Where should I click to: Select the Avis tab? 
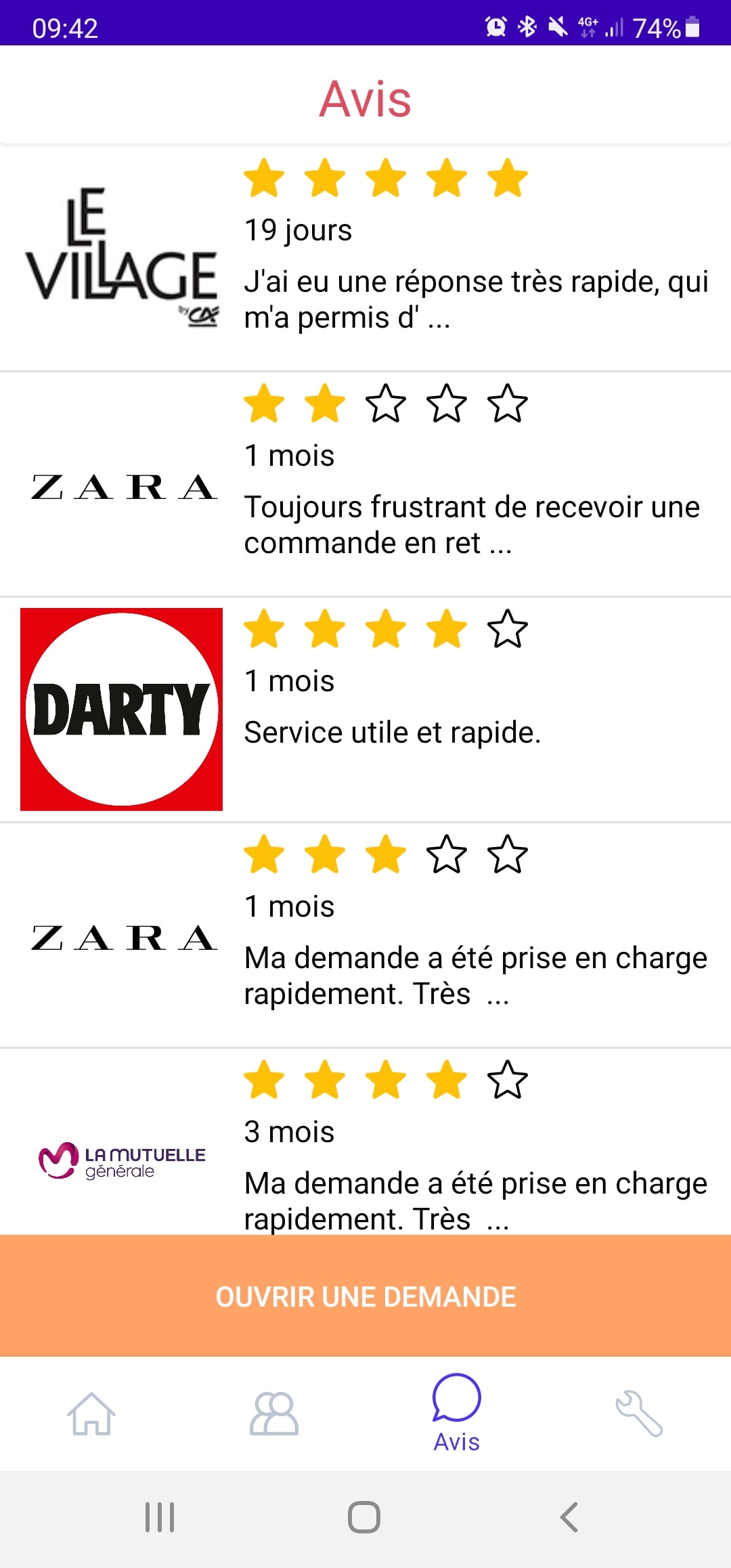(x=456, y=1414)
